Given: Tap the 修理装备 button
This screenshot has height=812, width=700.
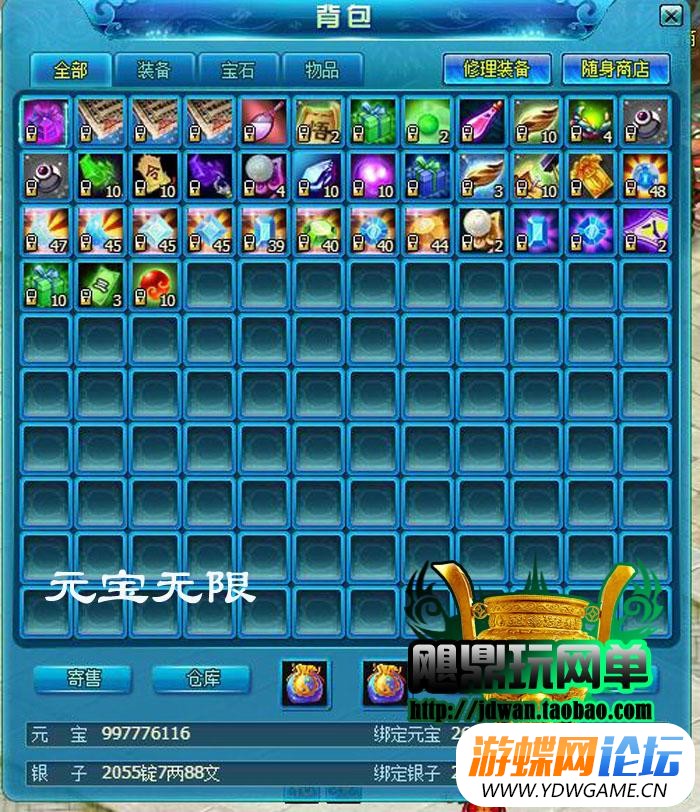Looking at the screenshot, I should click(x=496, y=70).
